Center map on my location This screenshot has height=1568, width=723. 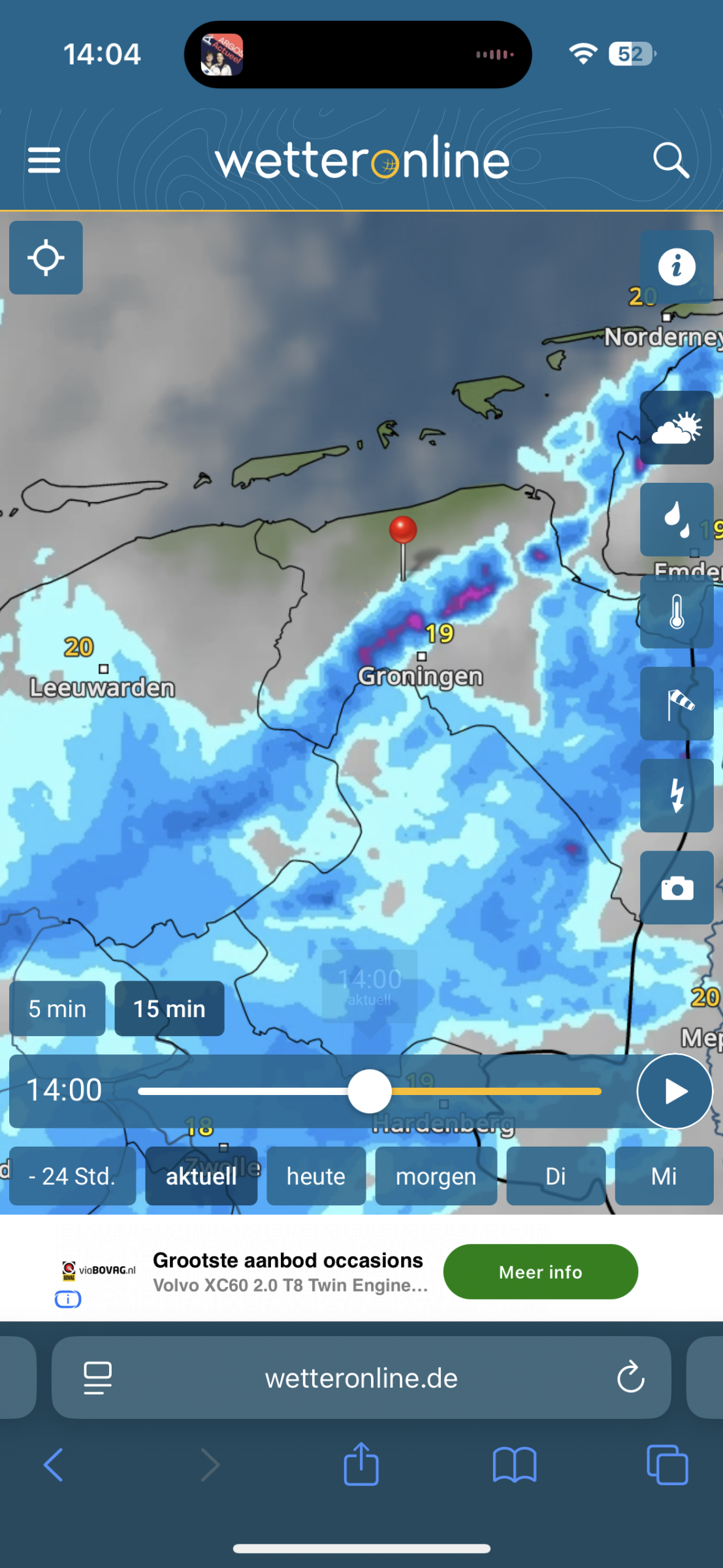tap(46, 257)
